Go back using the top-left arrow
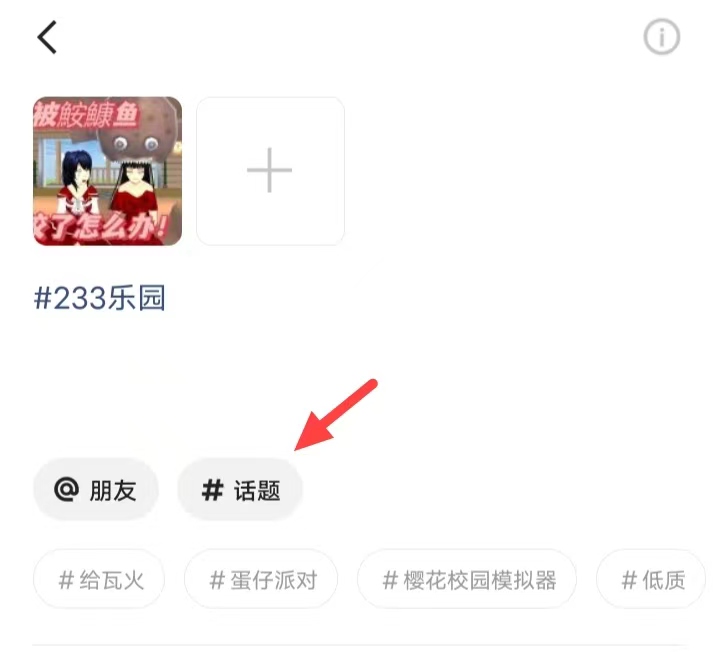Viewport: 716px width, 652px height. click(47, 38)
